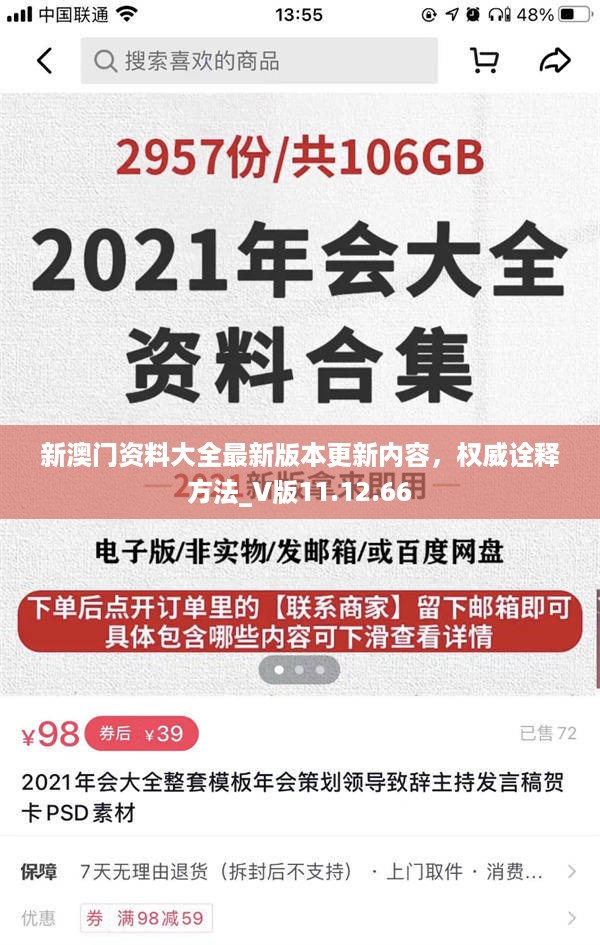
Task: Expand the 保障 service guarantee row
Action: pyautogui.click(x=300, y=872)
